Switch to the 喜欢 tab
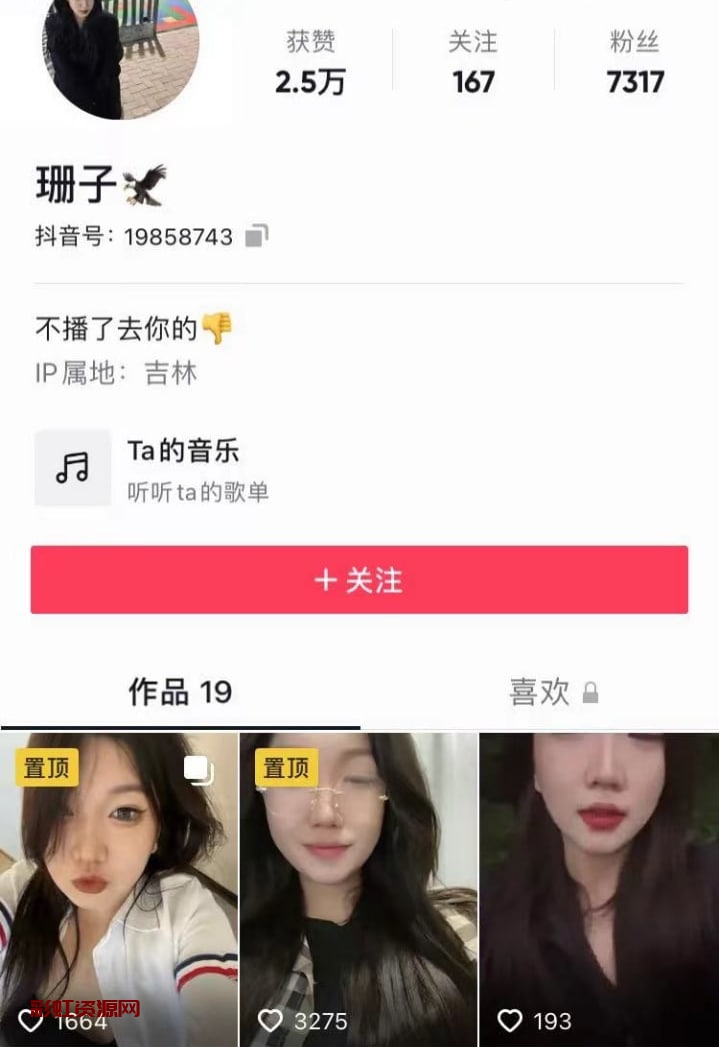 coord(552,692)
